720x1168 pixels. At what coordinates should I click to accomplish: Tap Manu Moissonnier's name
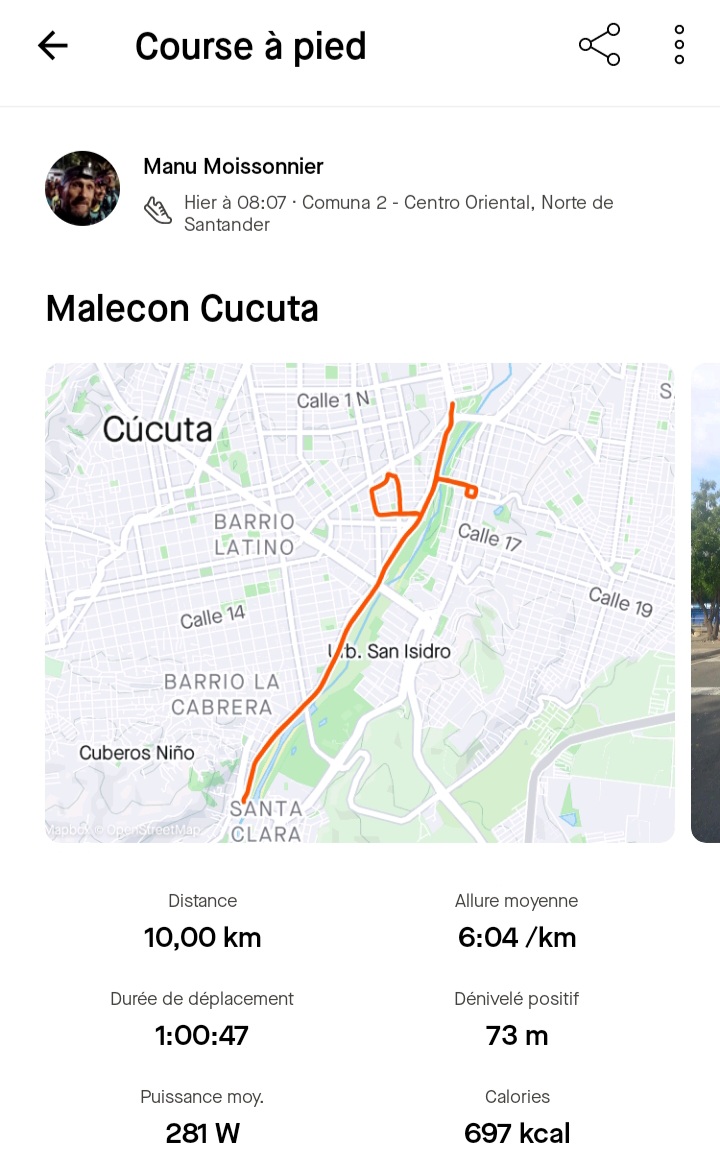click(233, 166)
